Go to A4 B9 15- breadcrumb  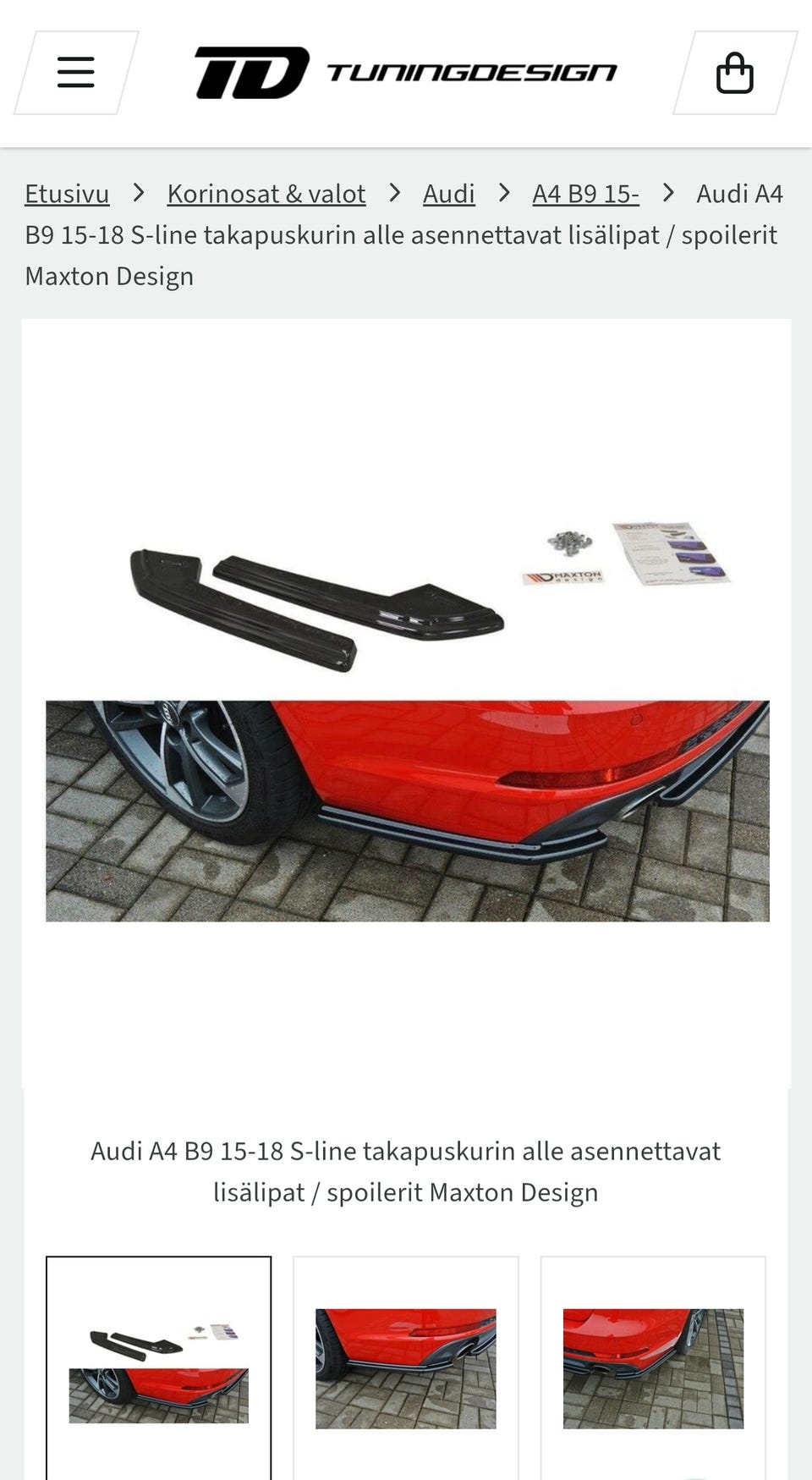point(585,194)
